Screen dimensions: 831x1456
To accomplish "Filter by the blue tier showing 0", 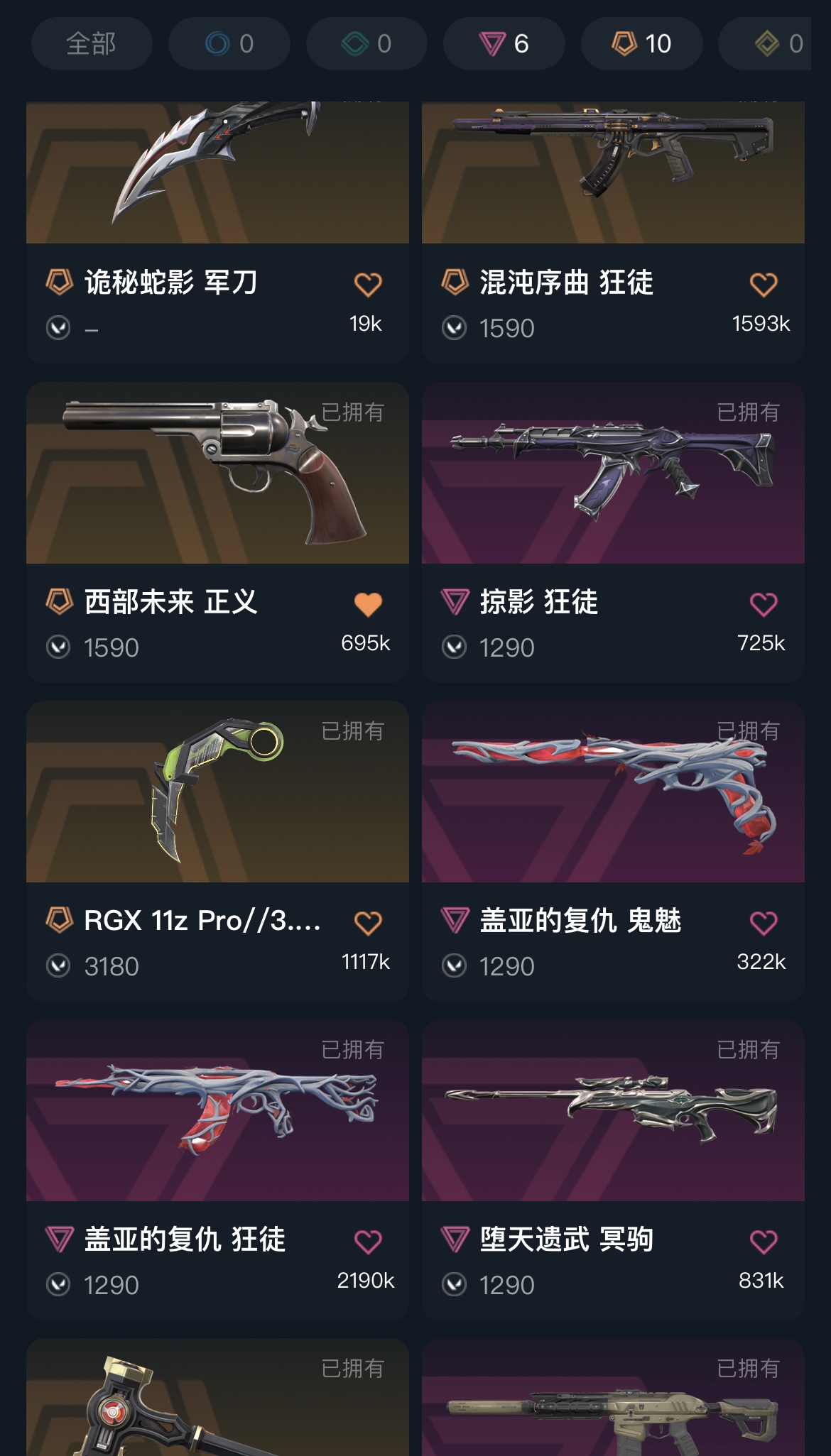I will (229, 44).
